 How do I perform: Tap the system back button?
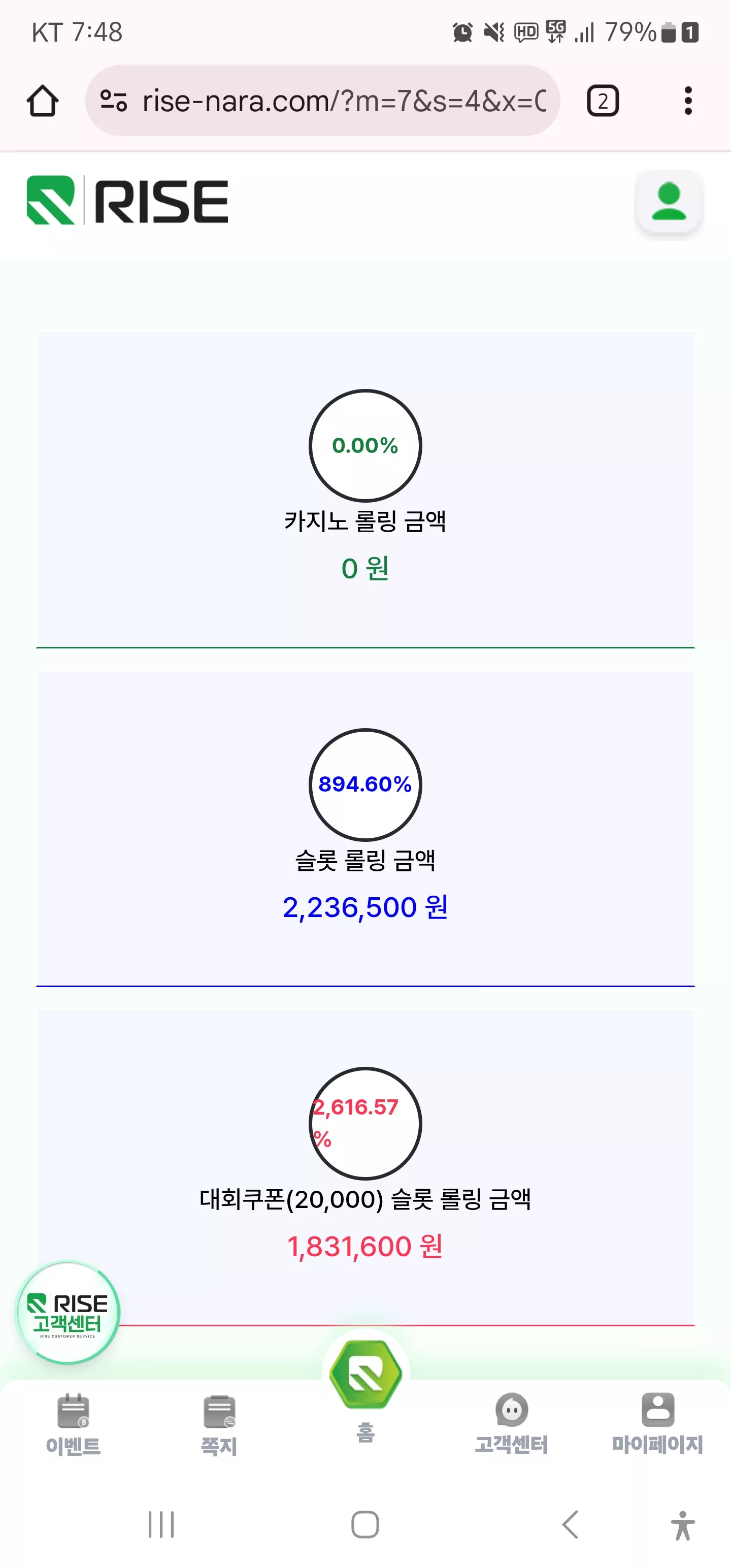pyautogui.click(x=570, y=1525)
